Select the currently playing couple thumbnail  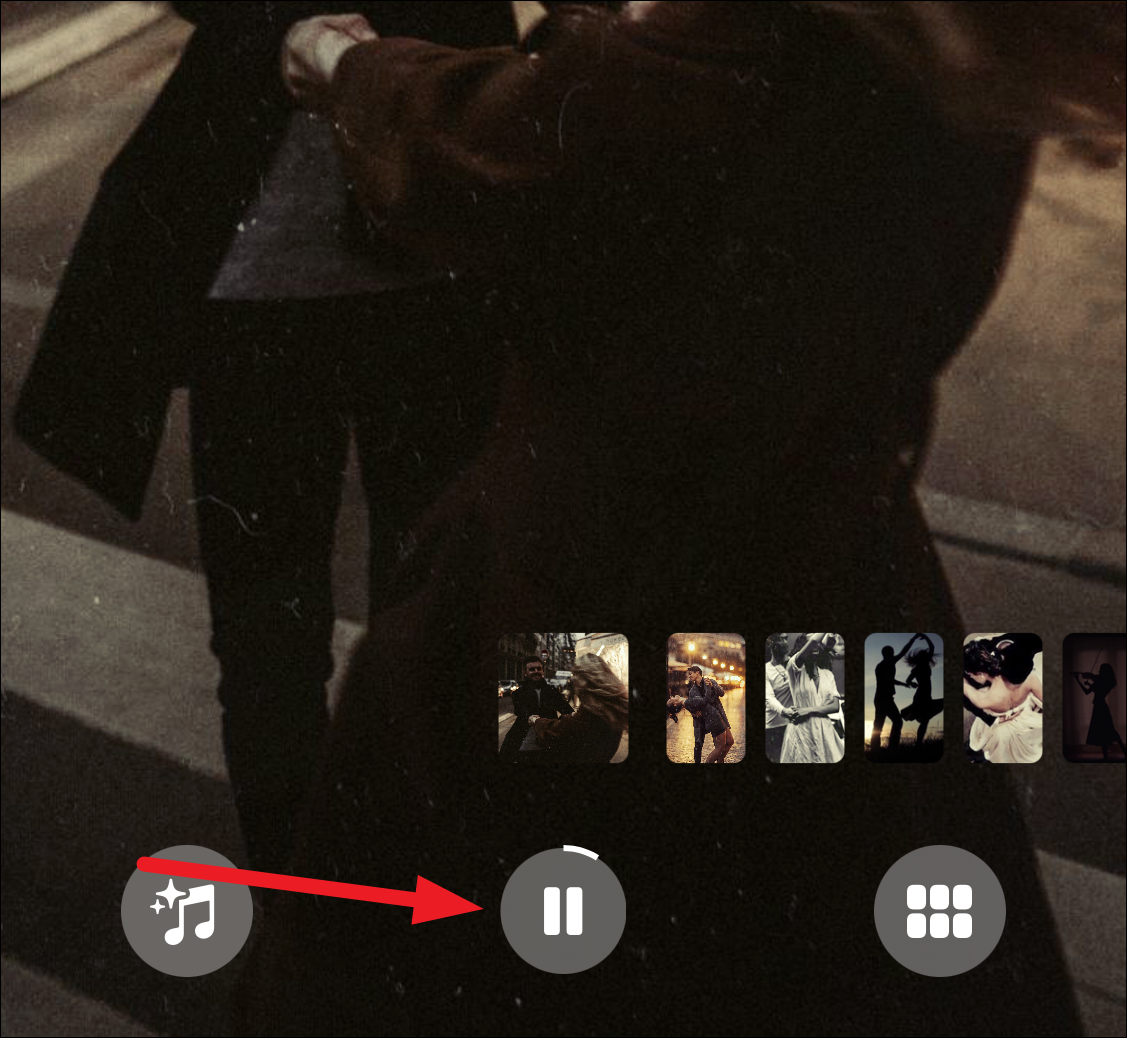tap(563, 697)
